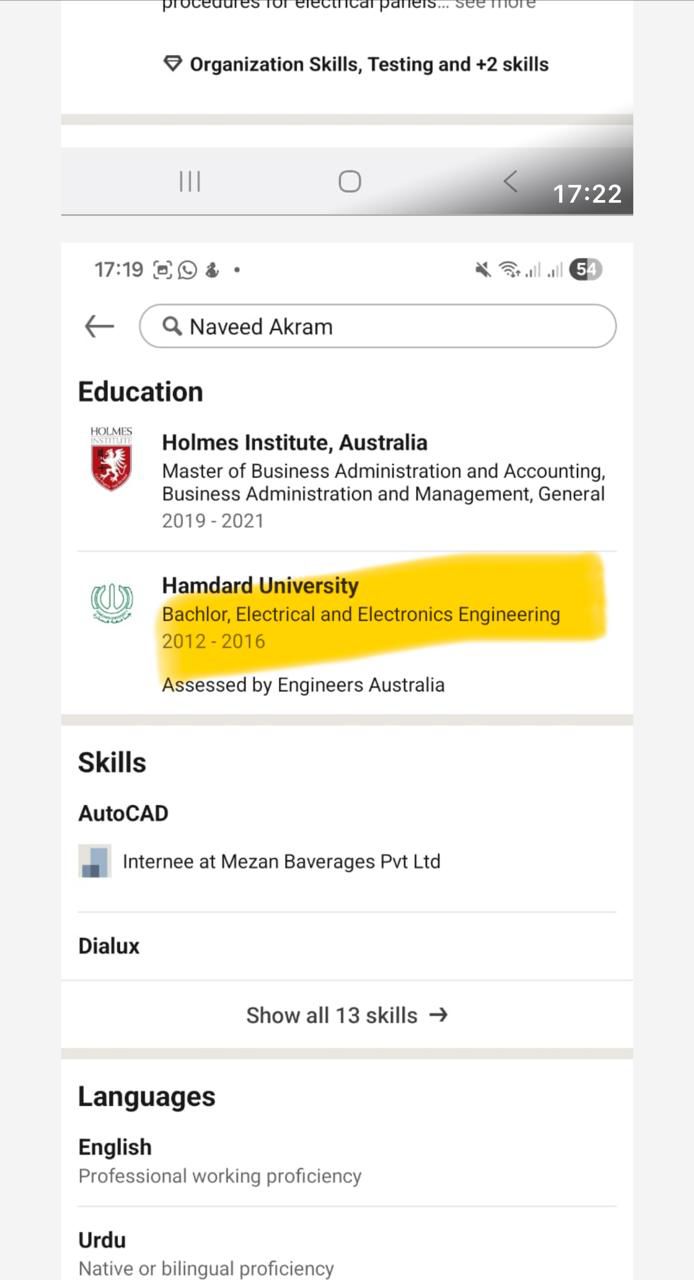
Task: Open the AutoCAD skill
Action: click(x=123, y=813)
